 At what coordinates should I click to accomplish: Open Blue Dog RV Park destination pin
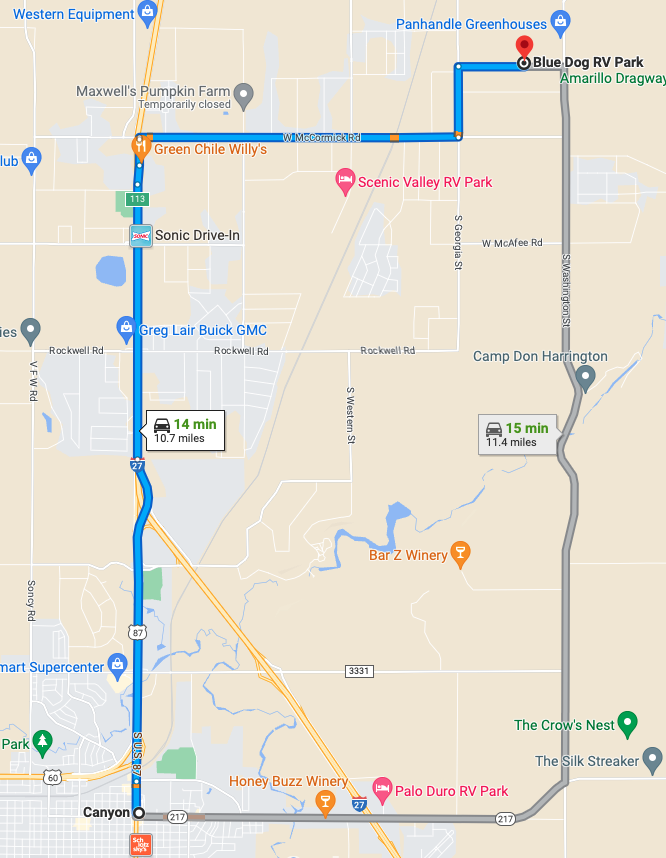click(x=523, y=48)
